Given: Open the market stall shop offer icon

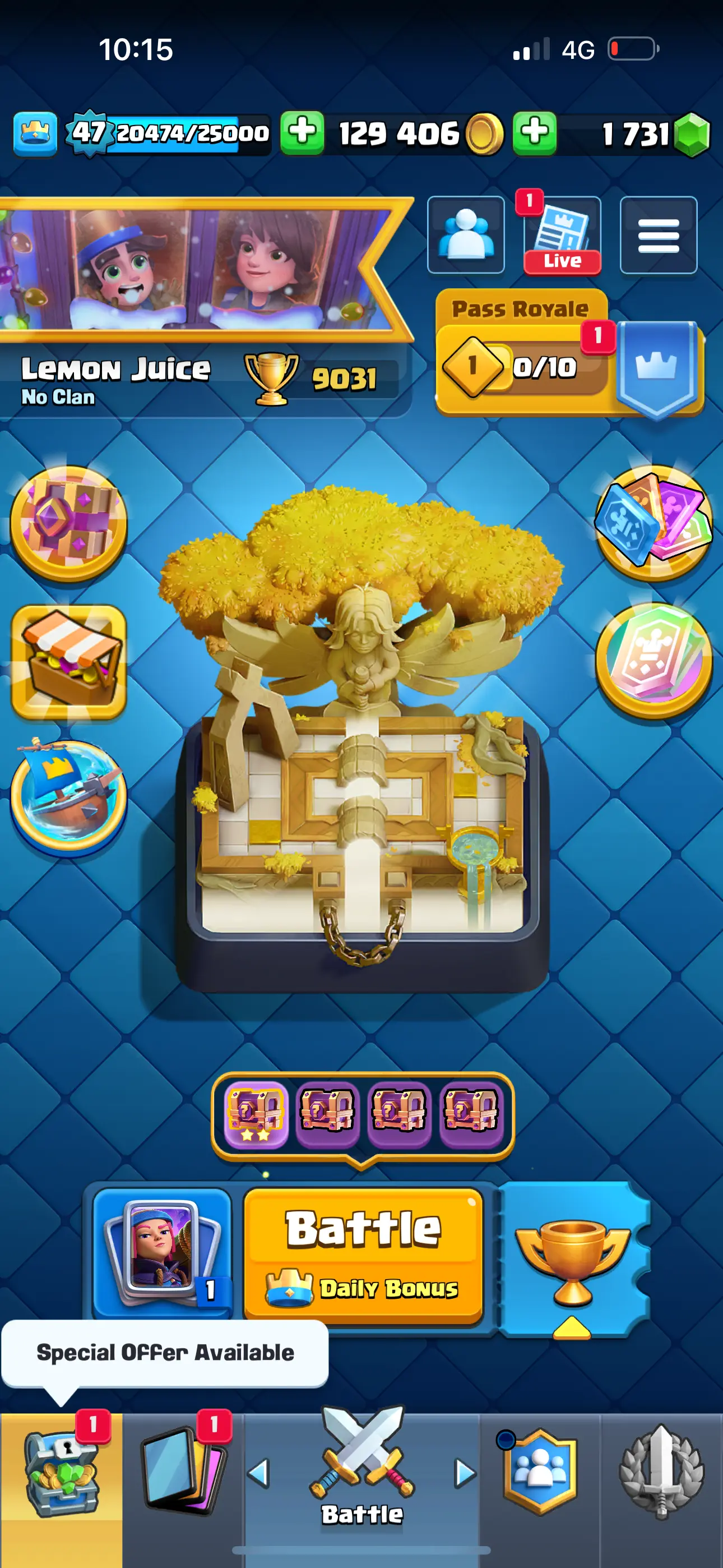Looking at the screenshot, I should point(69,662).
